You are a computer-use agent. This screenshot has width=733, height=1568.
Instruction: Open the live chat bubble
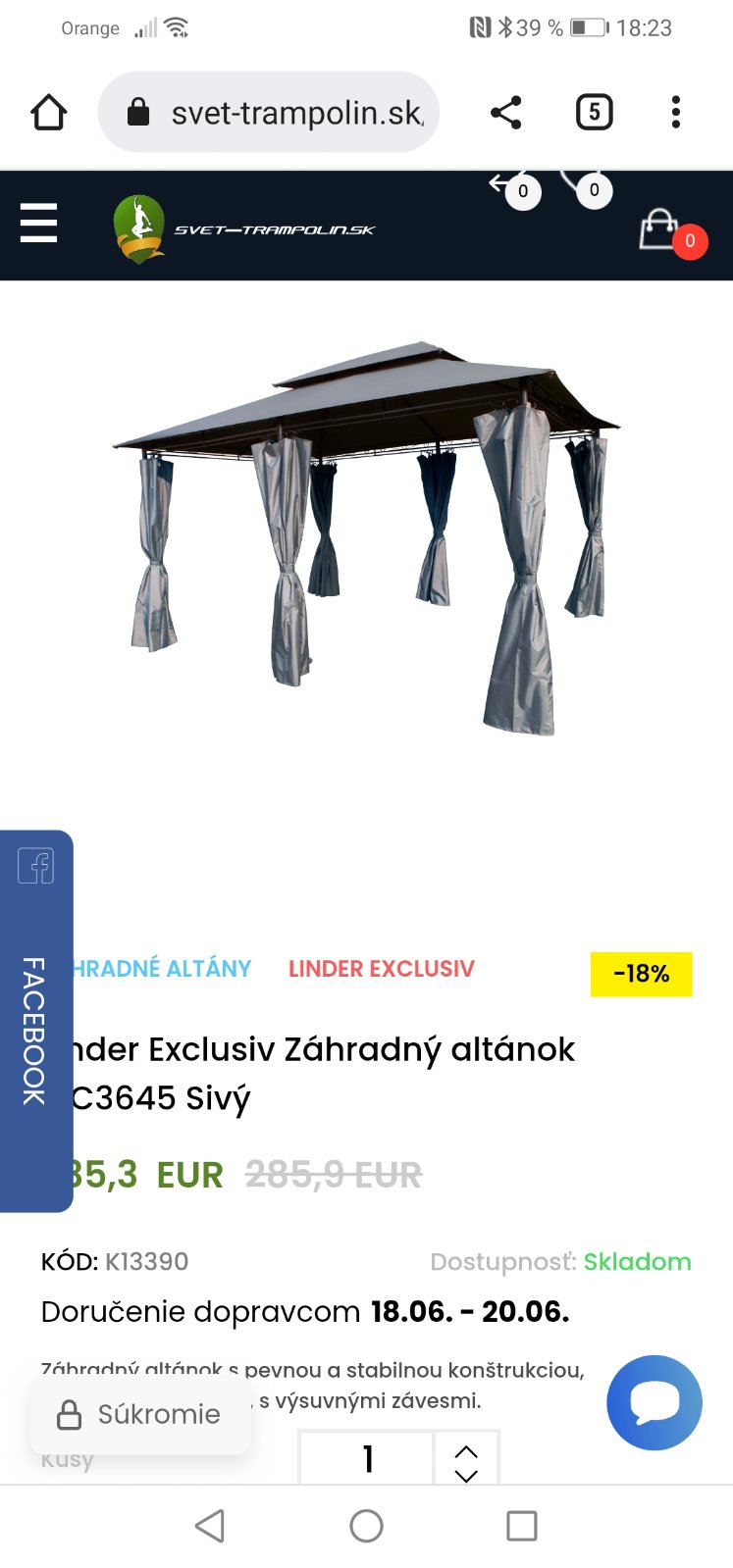654,1402
